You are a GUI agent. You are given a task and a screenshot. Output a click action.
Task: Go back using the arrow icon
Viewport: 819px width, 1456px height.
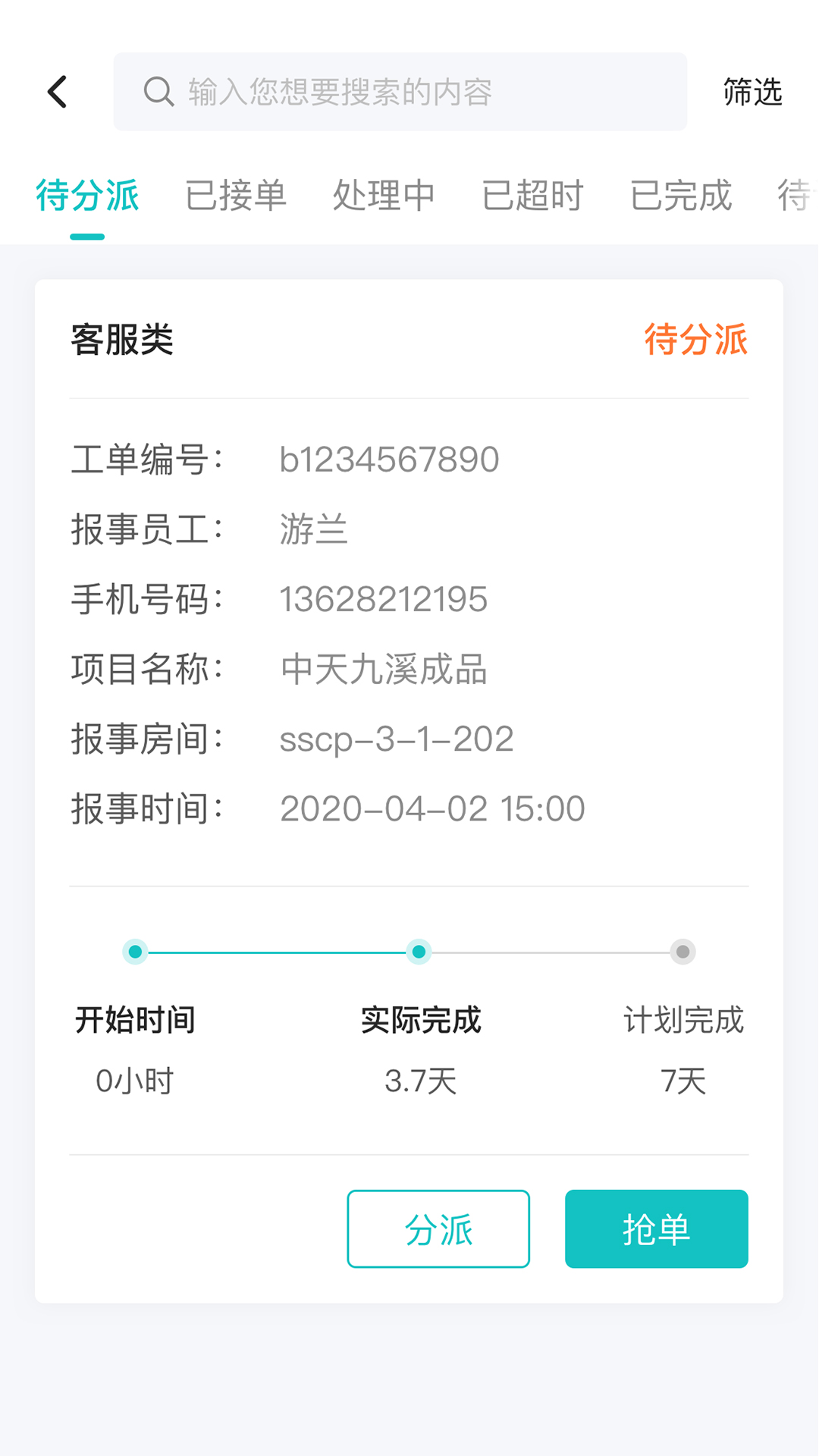[58, 93]
